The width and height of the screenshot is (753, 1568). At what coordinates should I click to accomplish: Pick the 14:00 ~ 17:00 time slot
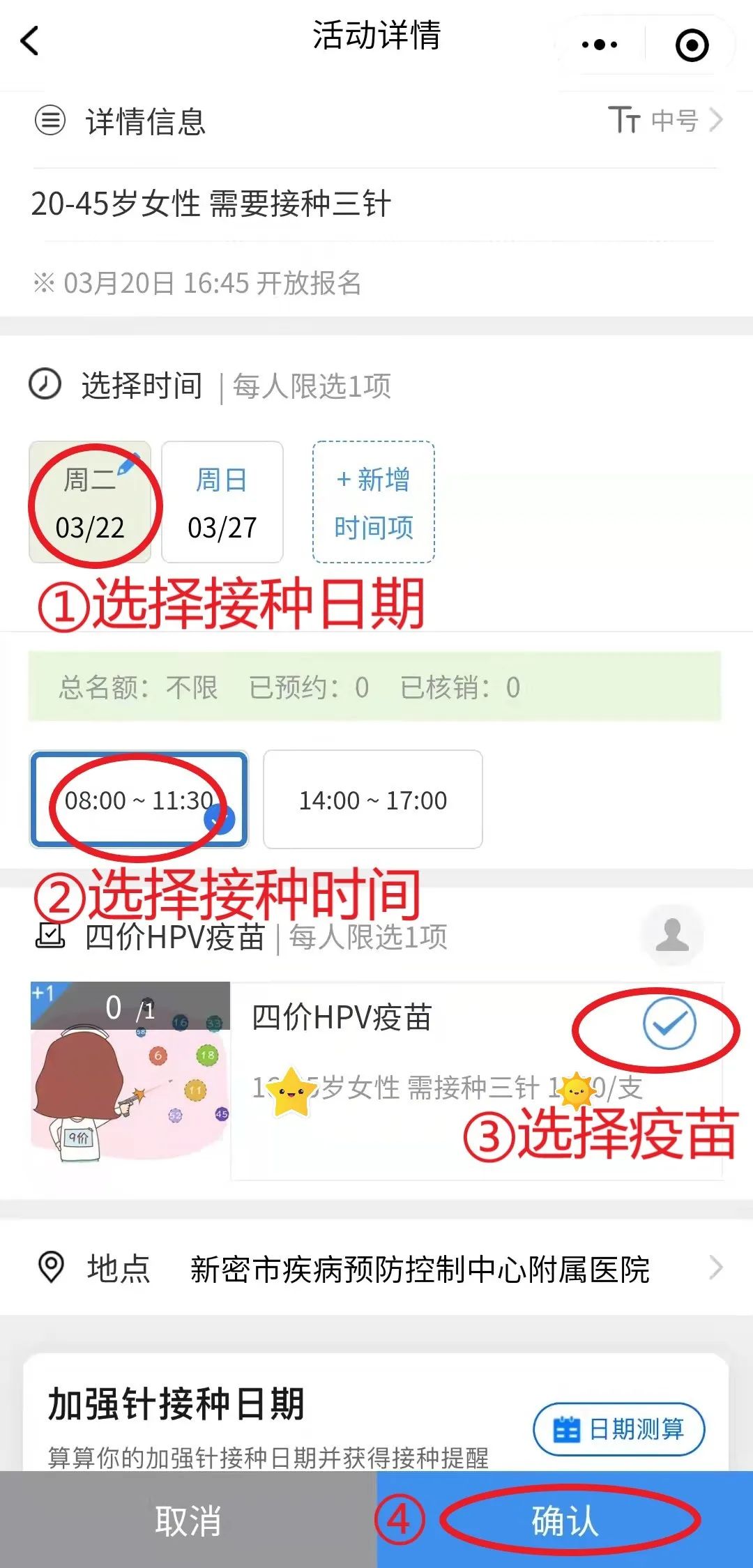[373, 800]
